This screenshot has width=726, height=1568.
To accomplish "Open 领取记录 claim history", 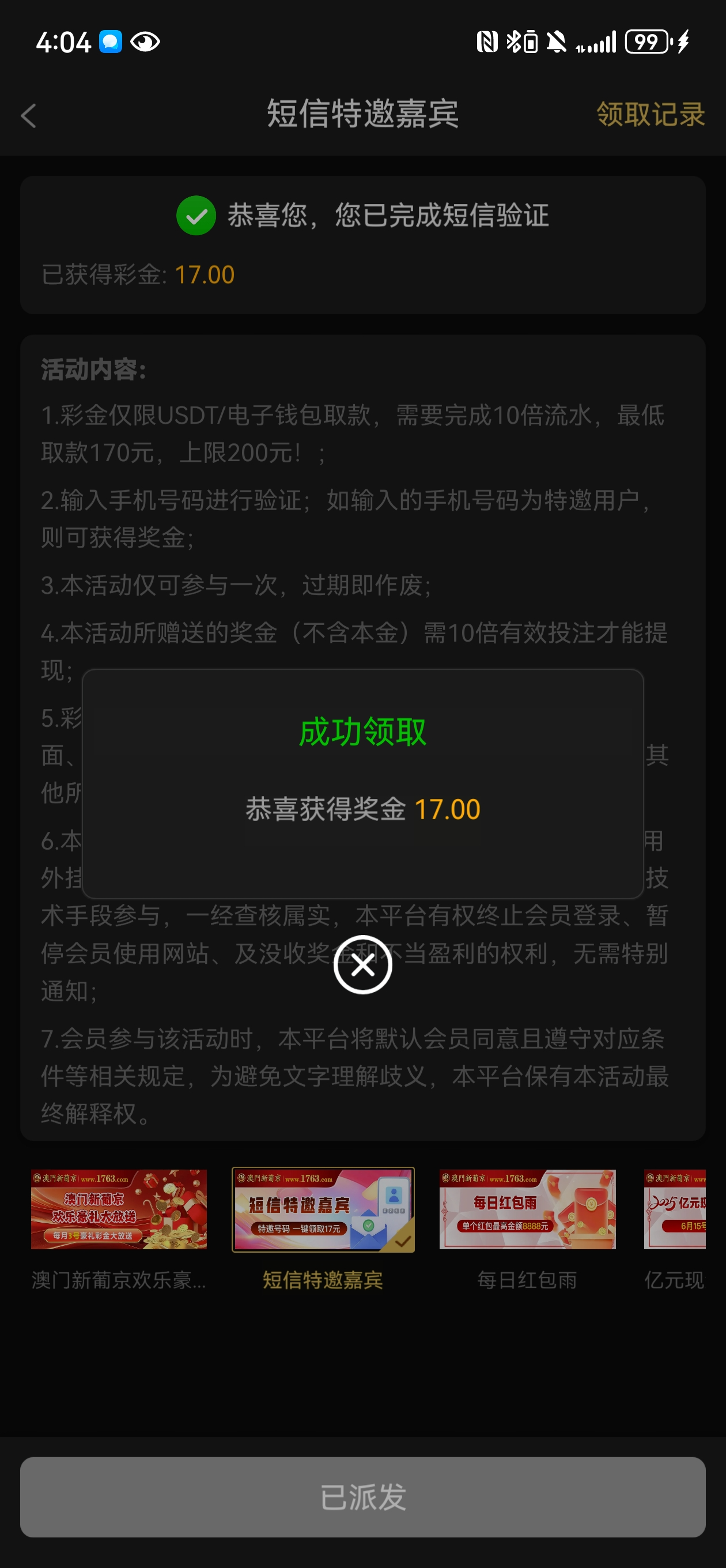I will click(x=651, y=114).
